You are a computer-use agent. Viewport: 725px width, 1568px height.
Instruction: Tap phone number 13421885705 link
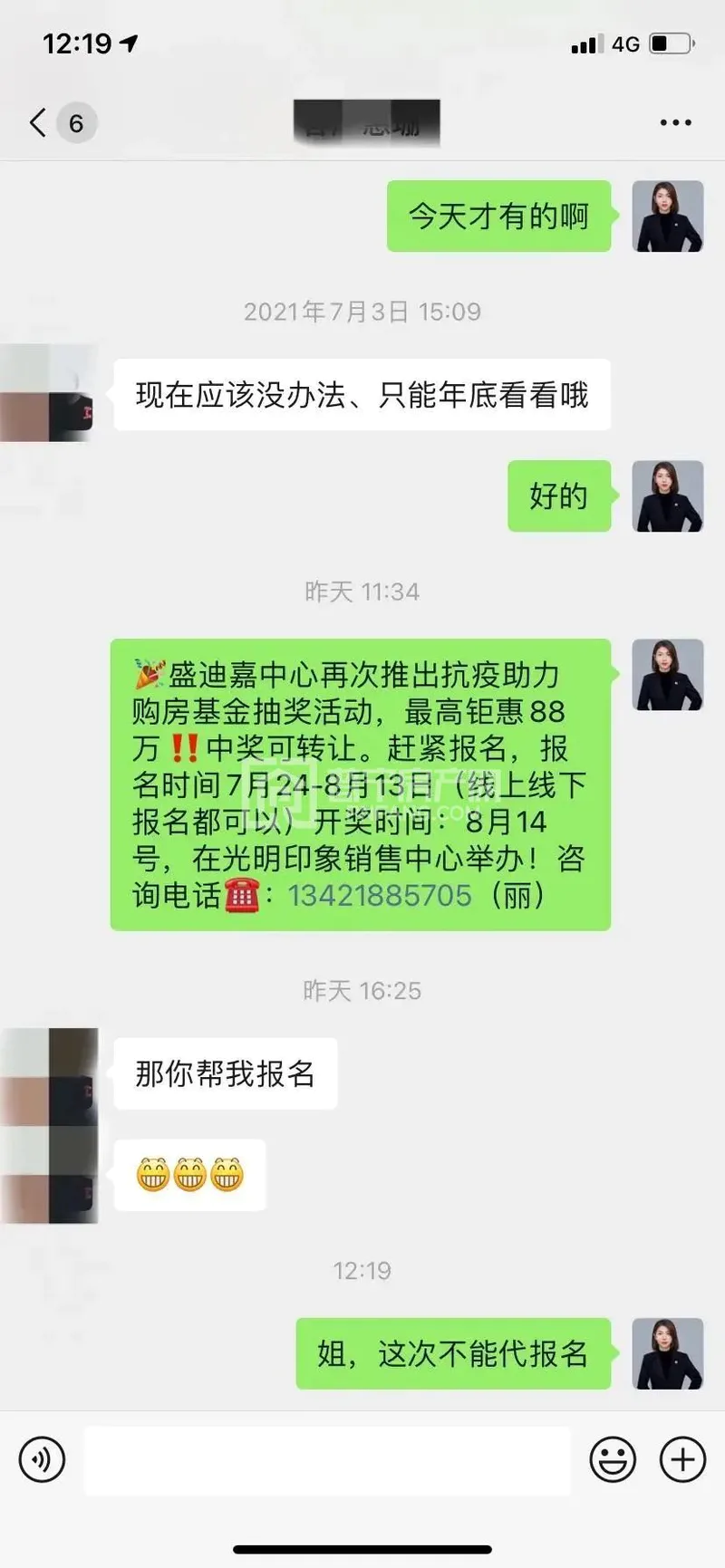pyautogui.click(x=380, y=896)
